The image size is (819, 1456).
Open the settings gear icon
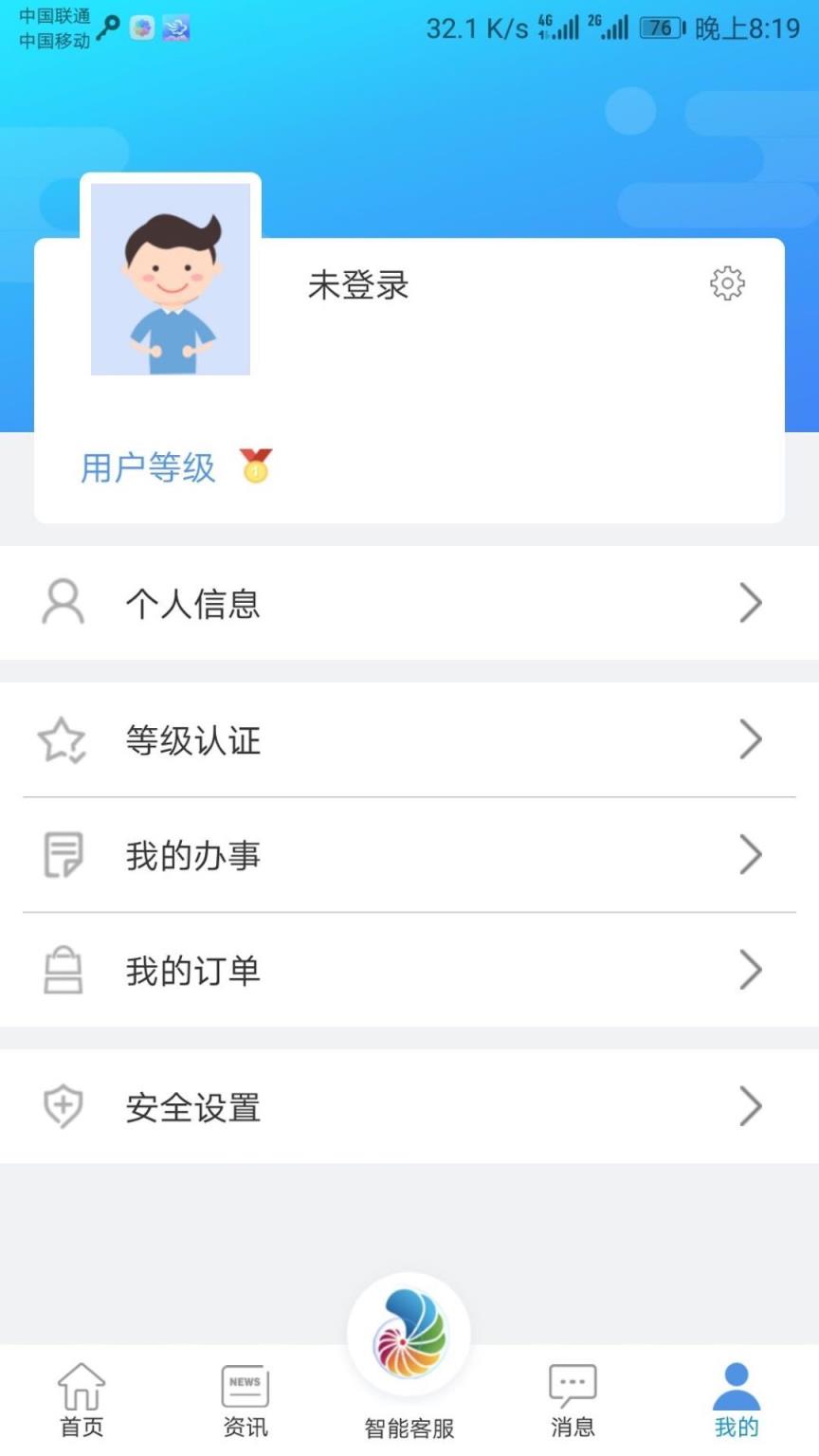726,282
